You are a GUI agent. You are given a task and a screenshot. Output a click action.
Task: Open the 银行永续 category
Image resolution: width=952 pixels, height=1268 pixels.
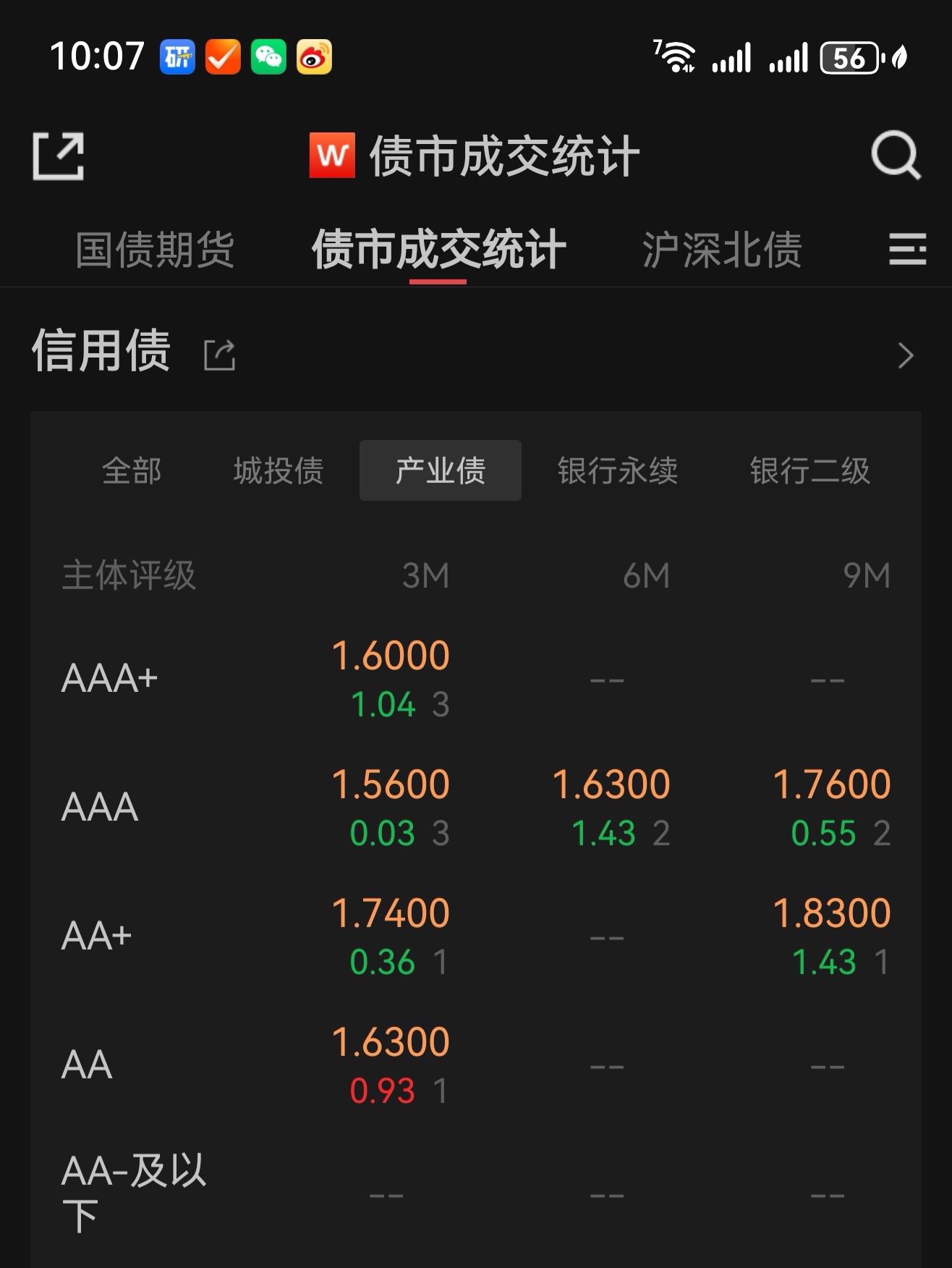click(x=617, y=470)
